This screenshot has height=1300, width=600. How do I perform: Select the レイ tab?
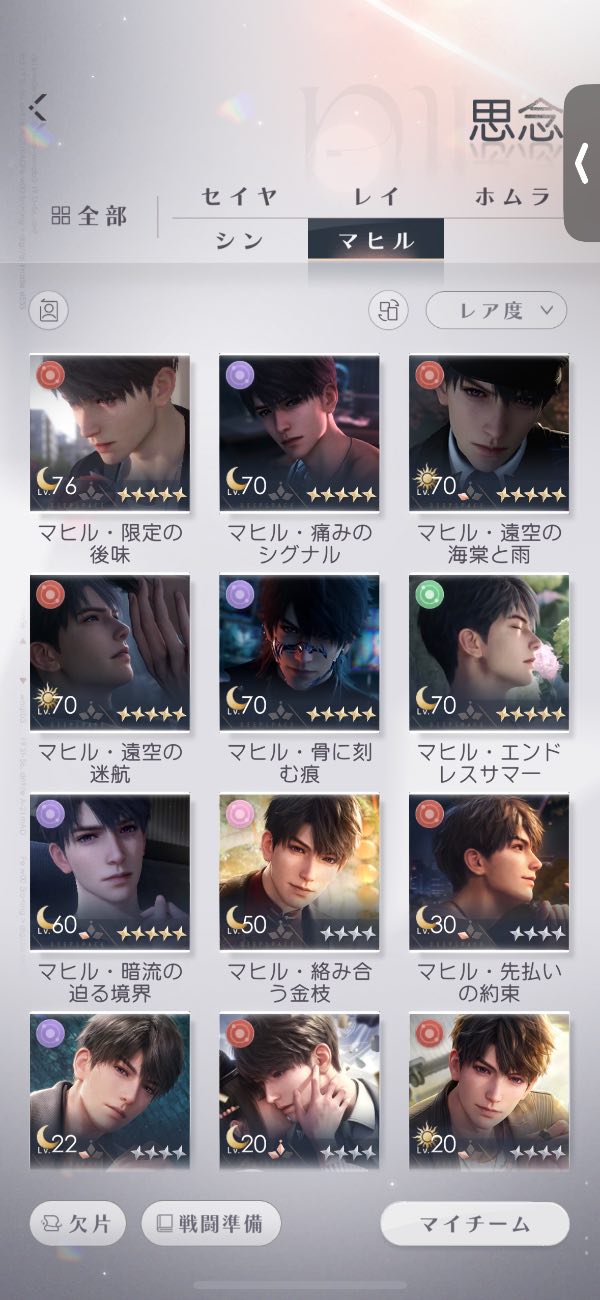point(376,196)
